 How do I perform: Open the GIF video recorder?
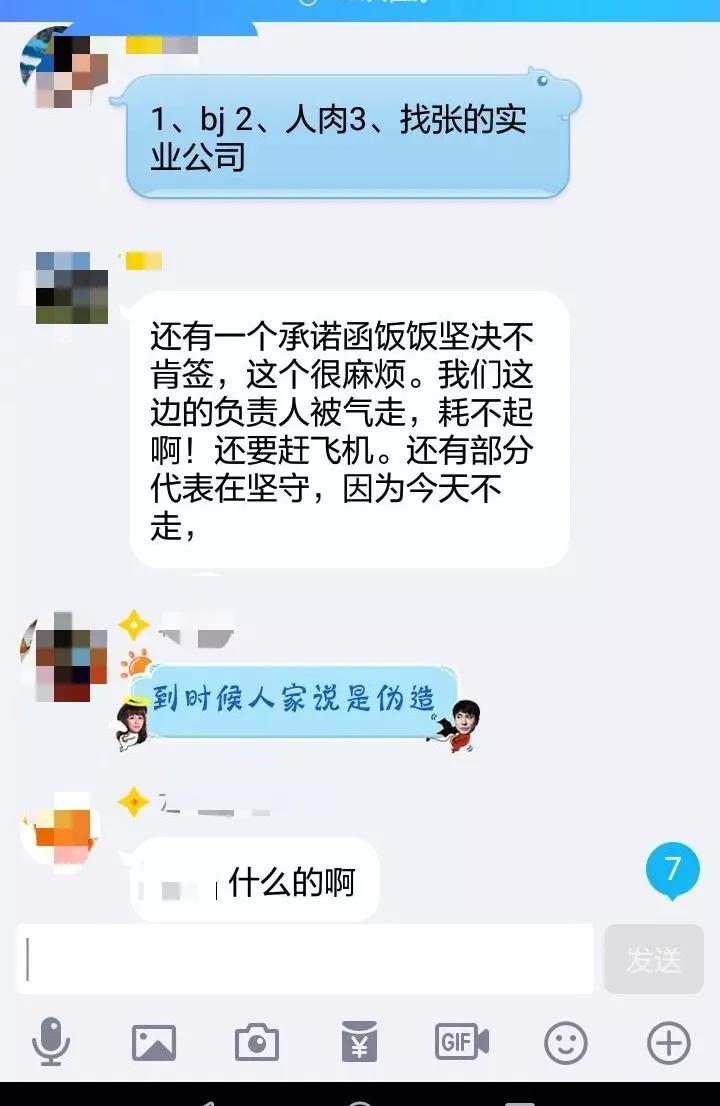click(x=462, y=1043)
